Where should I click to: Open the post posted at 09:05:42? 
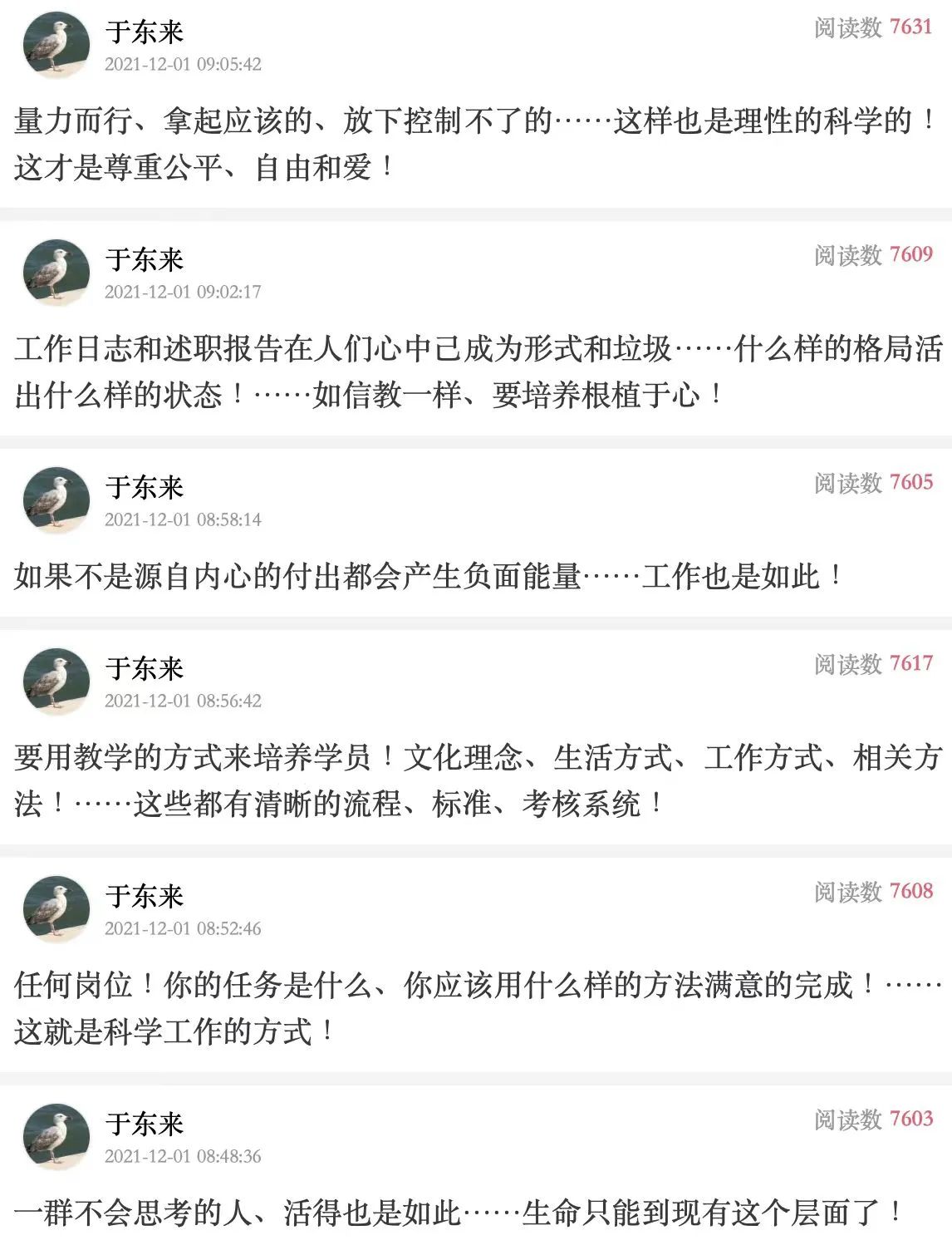tap(474, 145)
